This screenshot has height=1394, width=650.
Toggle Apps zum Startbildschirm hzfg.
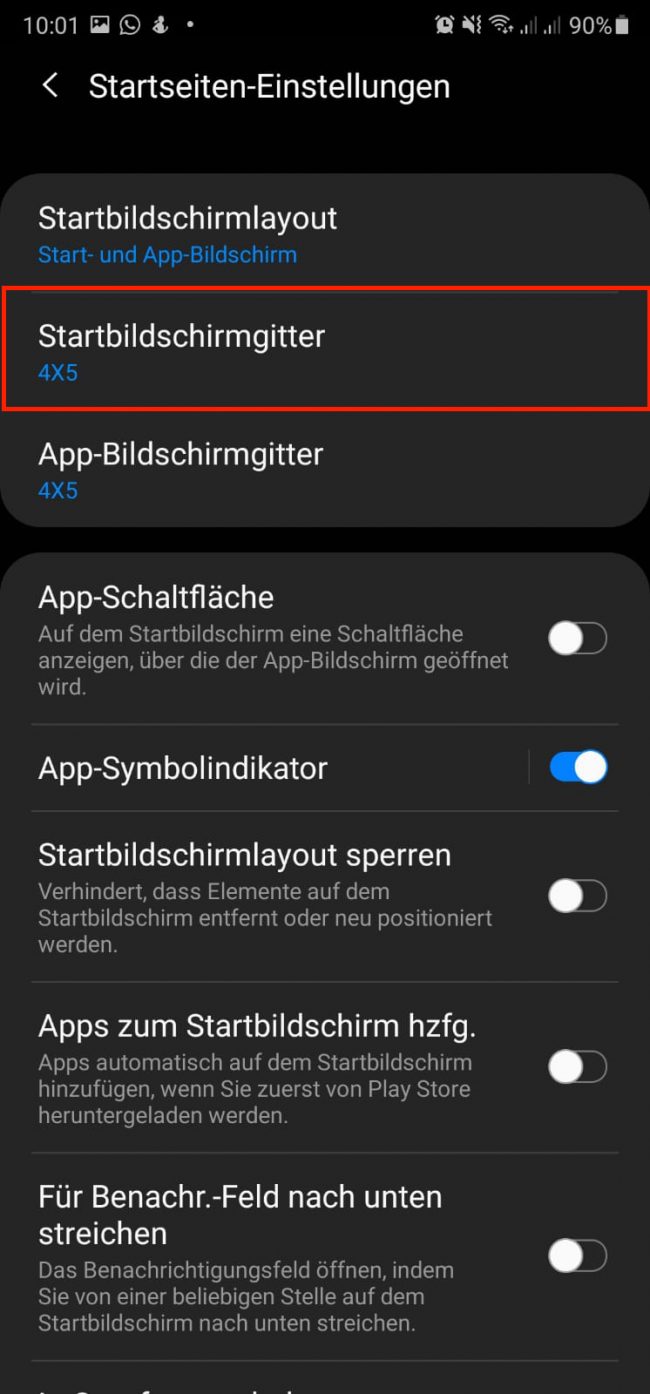(x=577, y=1067)
